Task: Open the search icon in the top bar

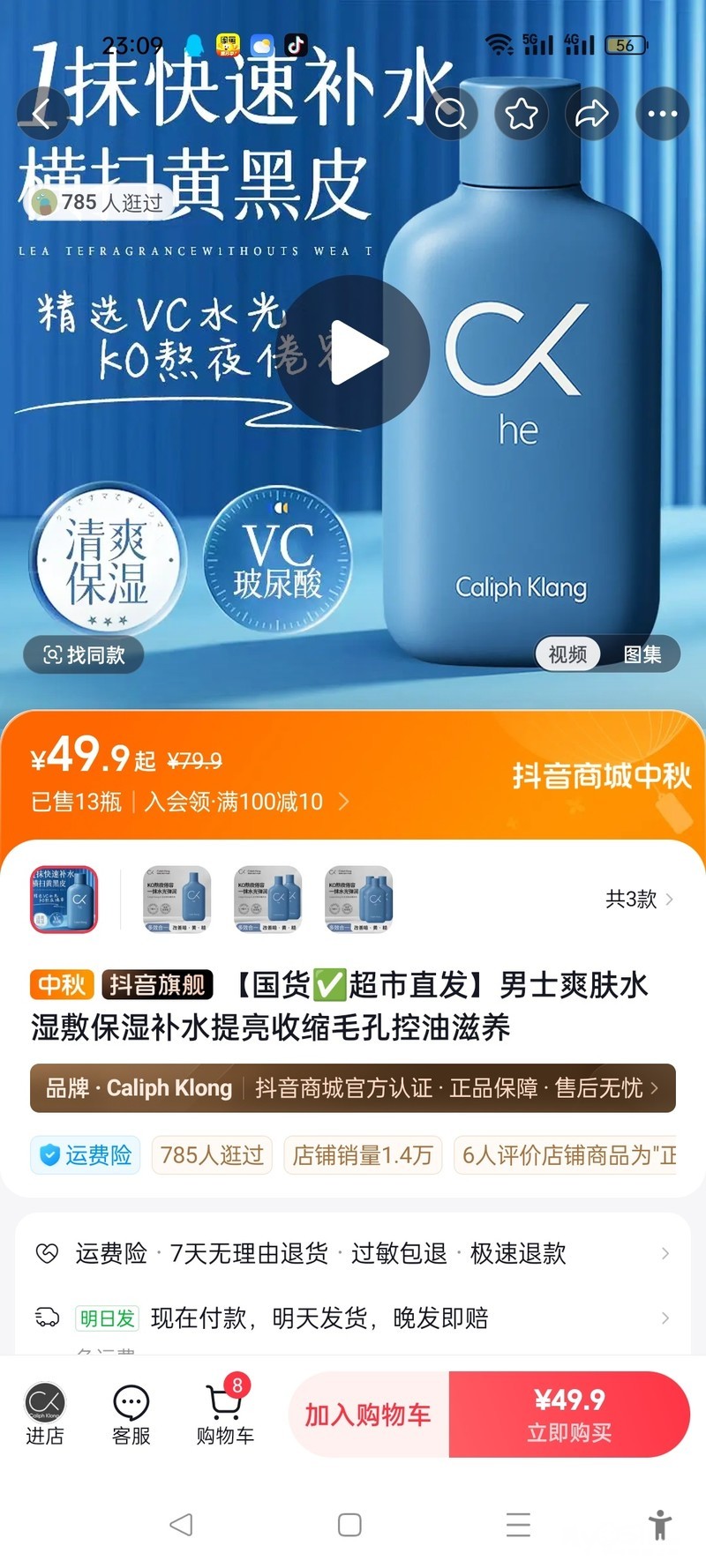Action: coord(451,113)
